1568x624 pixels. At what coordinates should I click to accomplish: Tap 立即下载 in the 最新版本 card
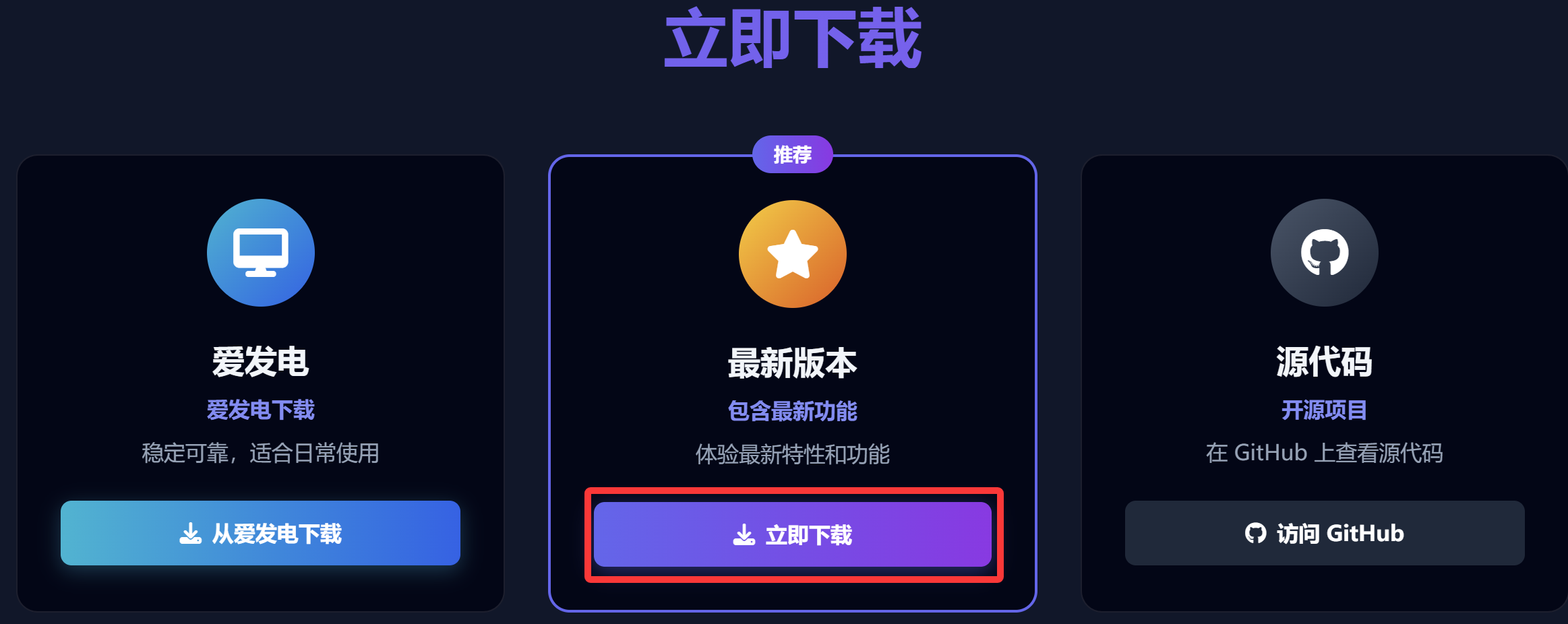(792, 535)
